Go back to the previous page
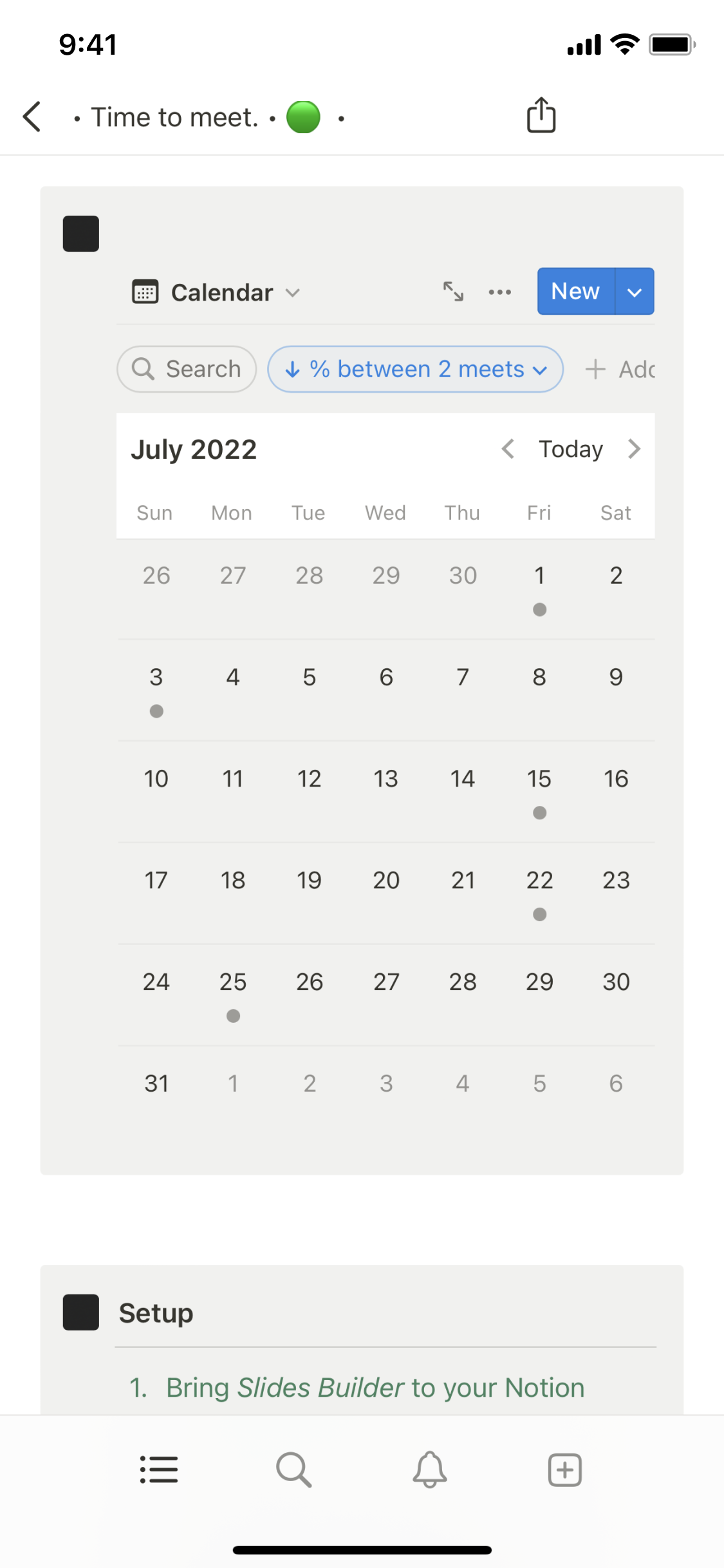 [32, 117]
